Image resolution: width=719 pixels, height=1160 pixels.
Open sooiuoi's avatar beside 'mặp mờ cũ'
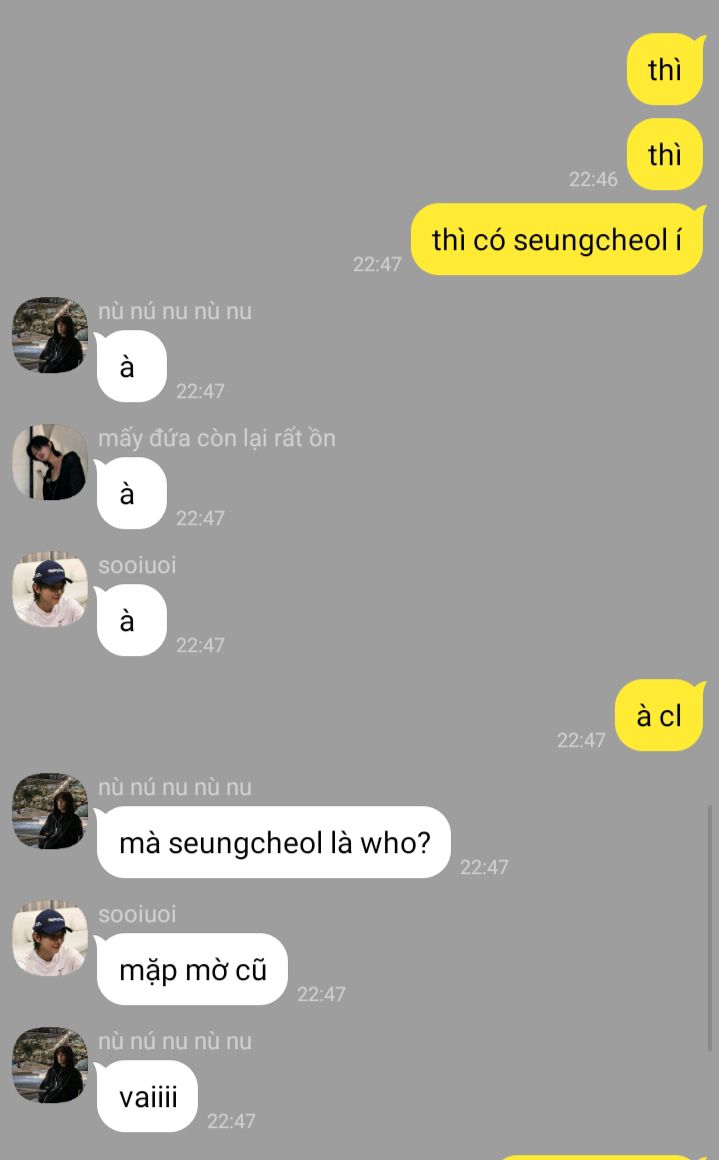pos(50,938)
